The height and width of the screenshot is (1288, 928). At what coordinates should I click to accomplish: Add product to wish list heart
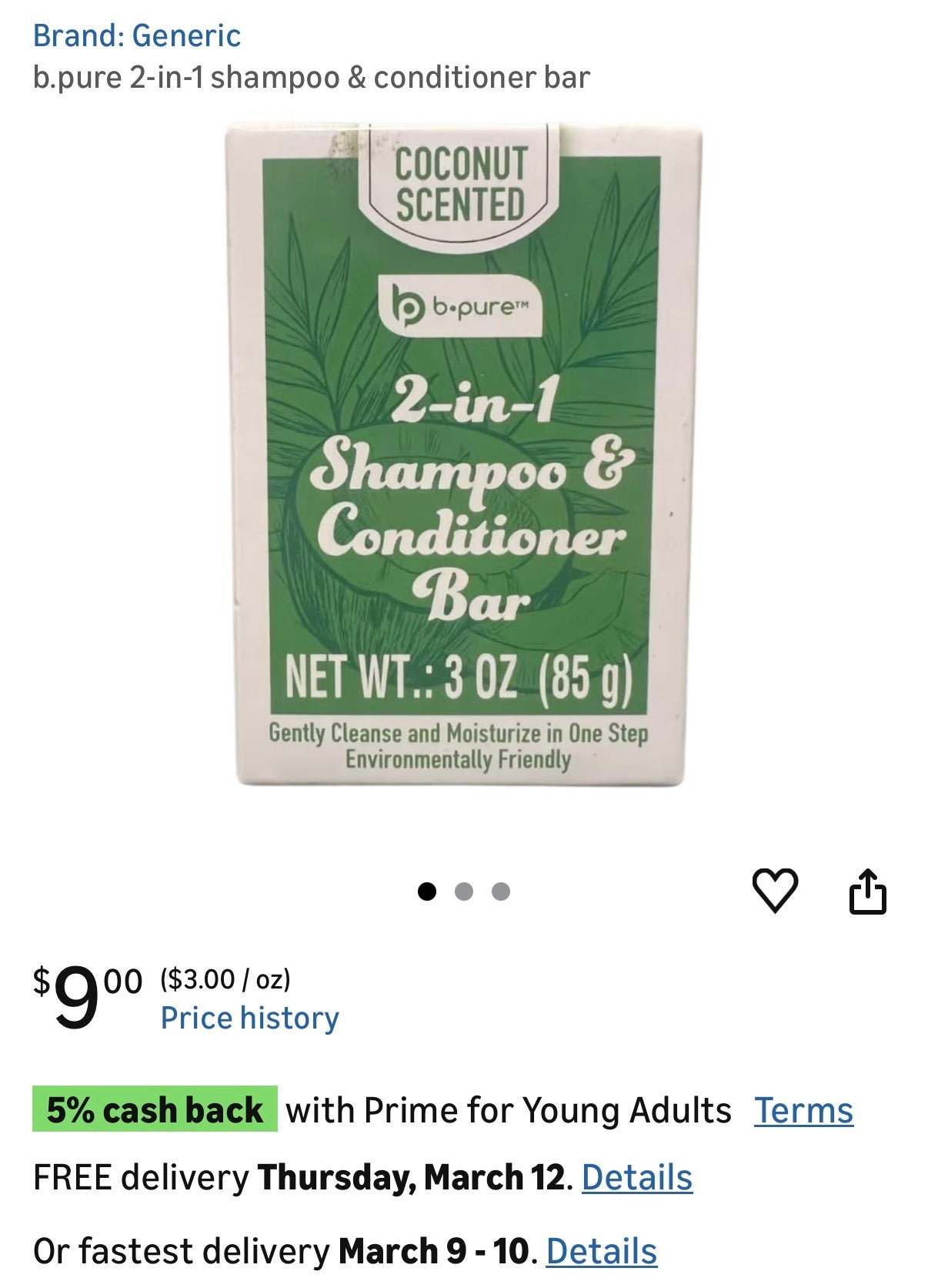774,891
